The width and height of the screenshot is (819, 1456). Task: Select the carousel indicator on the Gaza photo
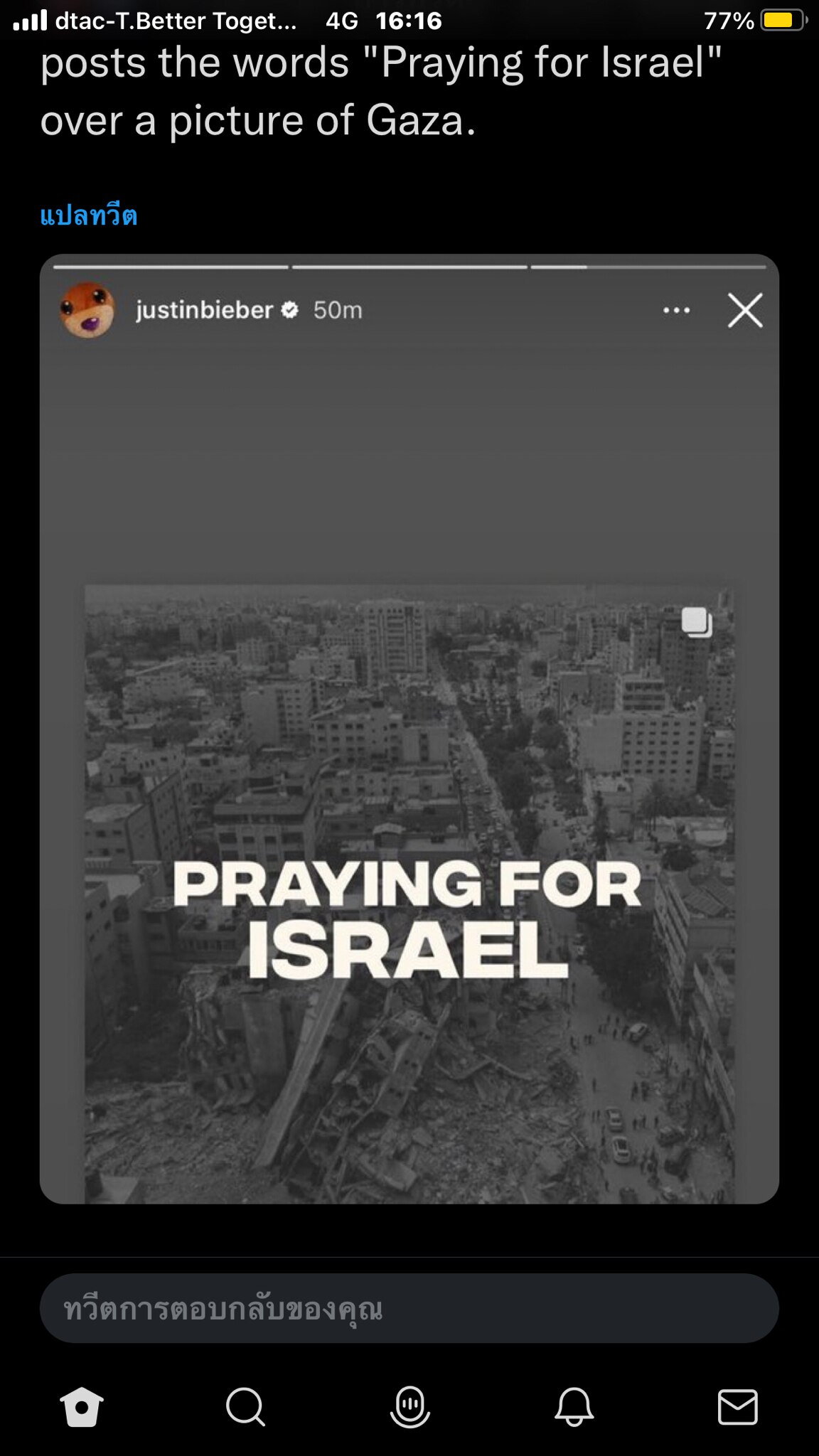click(698, 621)
